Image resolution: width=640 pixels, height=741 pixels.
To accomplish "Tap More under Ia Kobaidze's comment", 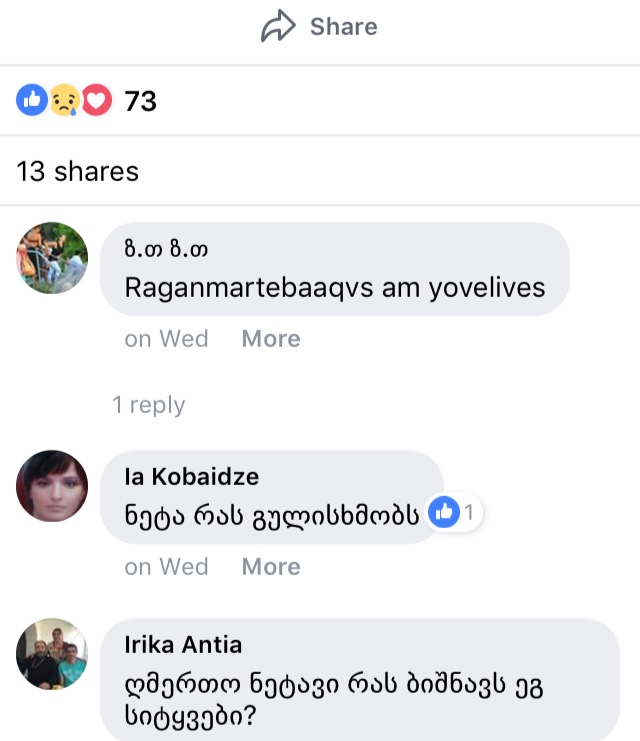I will click(x=271, y=567).
